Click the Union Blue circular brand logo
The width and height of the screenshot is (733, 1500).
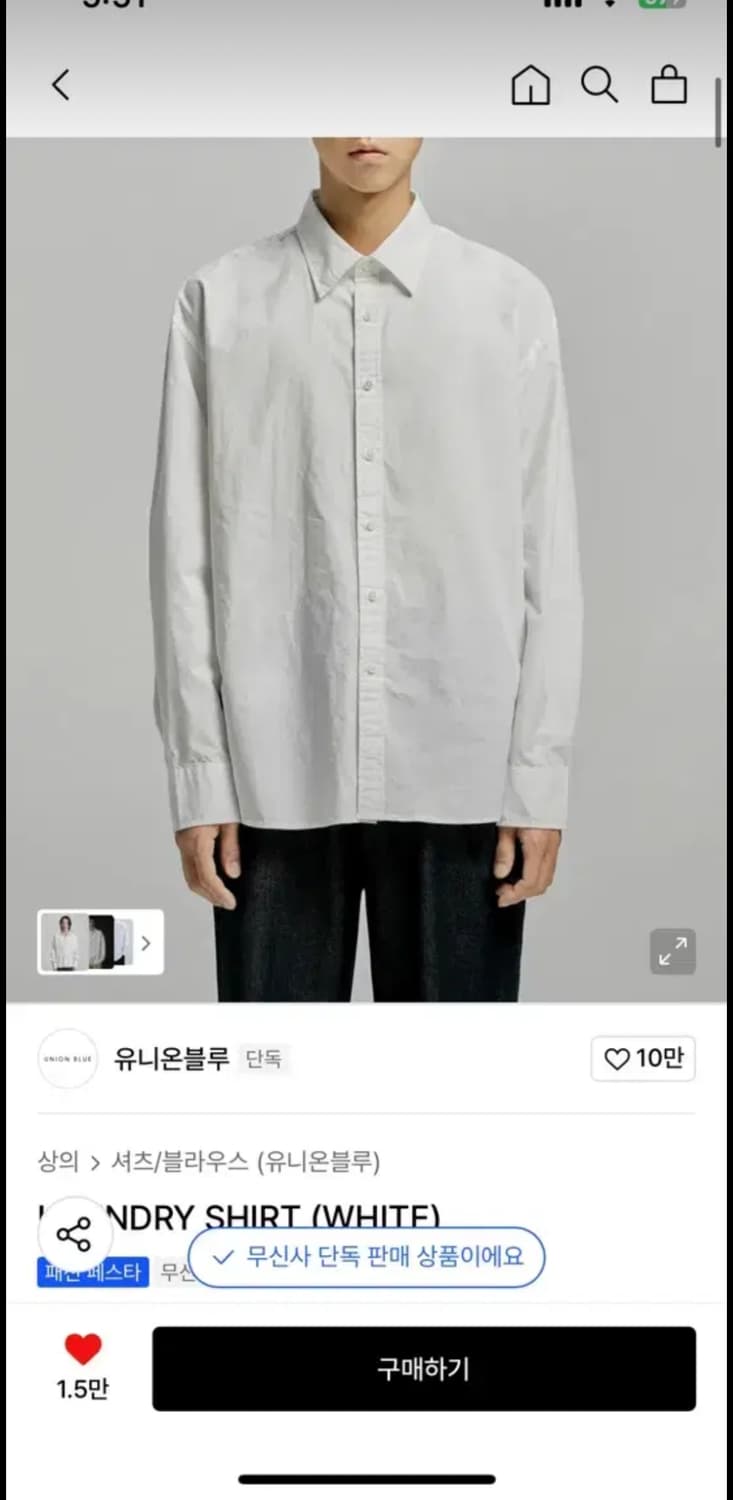[x=67, y=1058]
